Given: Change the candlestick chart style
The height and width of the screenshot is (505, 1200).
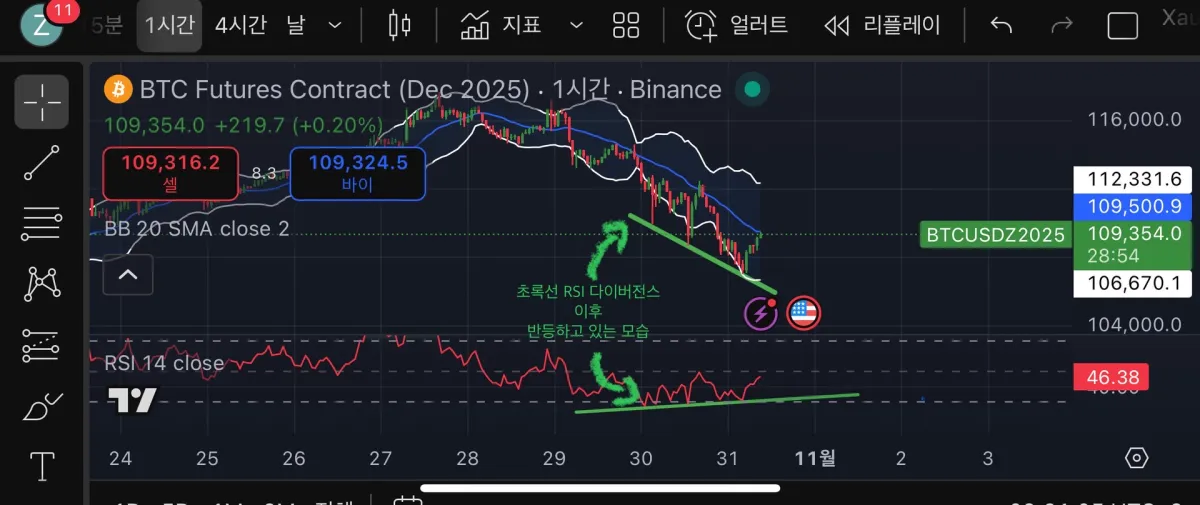Looking at the screenshot, I should point(400,25).
